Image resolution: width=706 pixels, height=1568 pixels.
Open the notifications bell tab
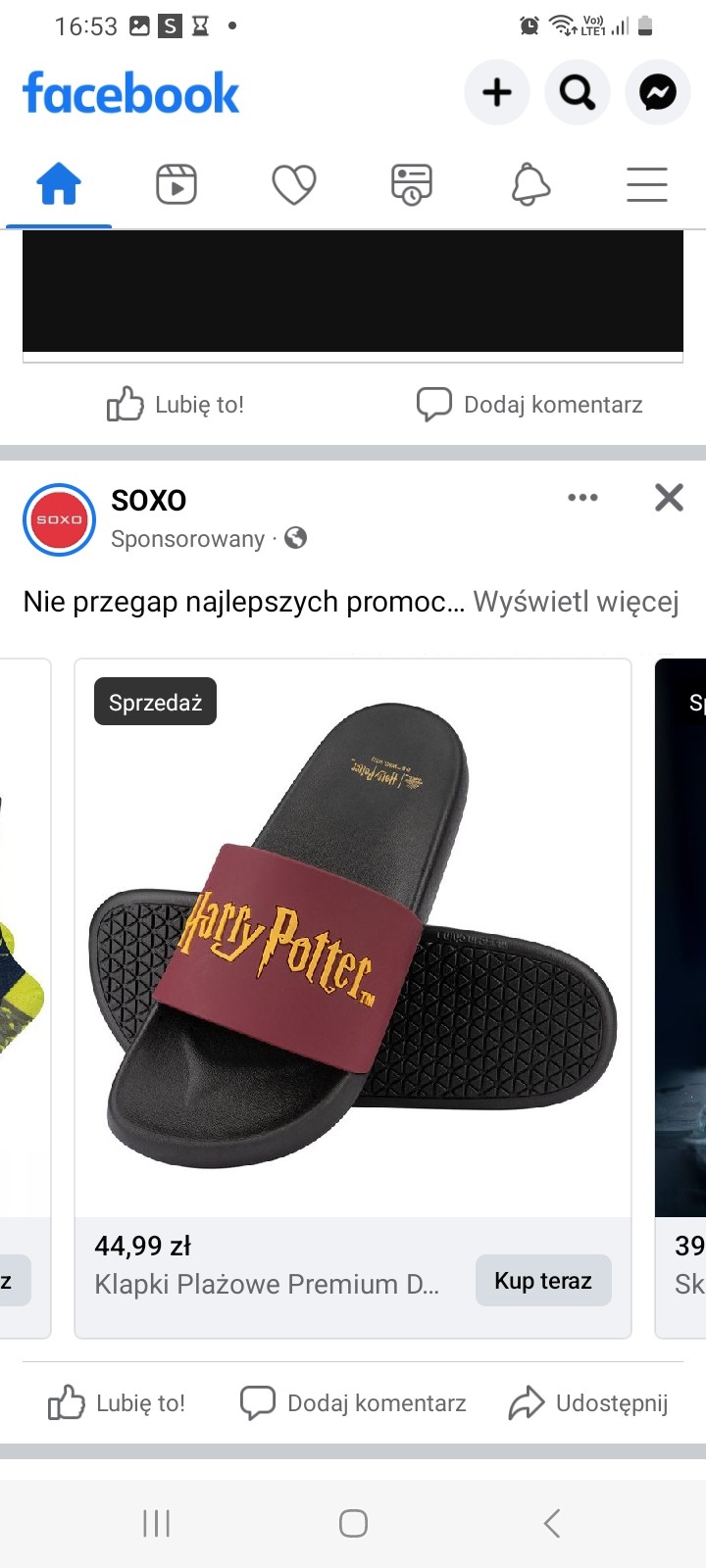point(530,184)
